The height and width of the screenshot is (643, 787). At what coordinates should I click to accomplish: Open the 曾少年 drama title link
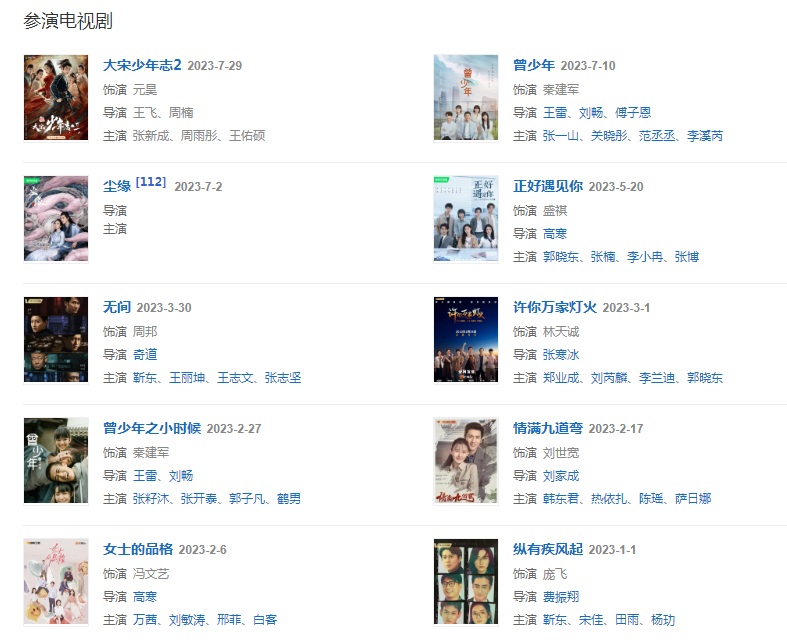click(x=533, y=66)
